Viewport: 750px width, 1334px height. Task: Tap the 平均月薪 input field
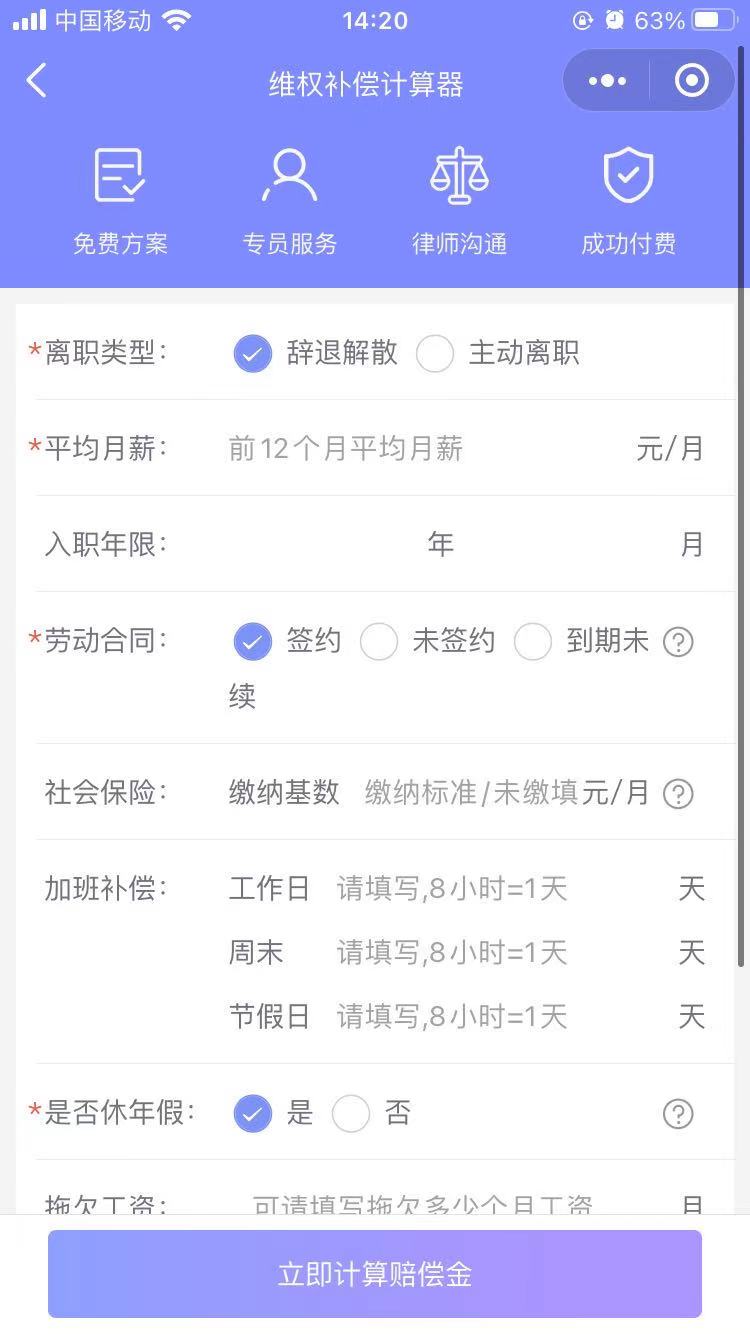425,449
